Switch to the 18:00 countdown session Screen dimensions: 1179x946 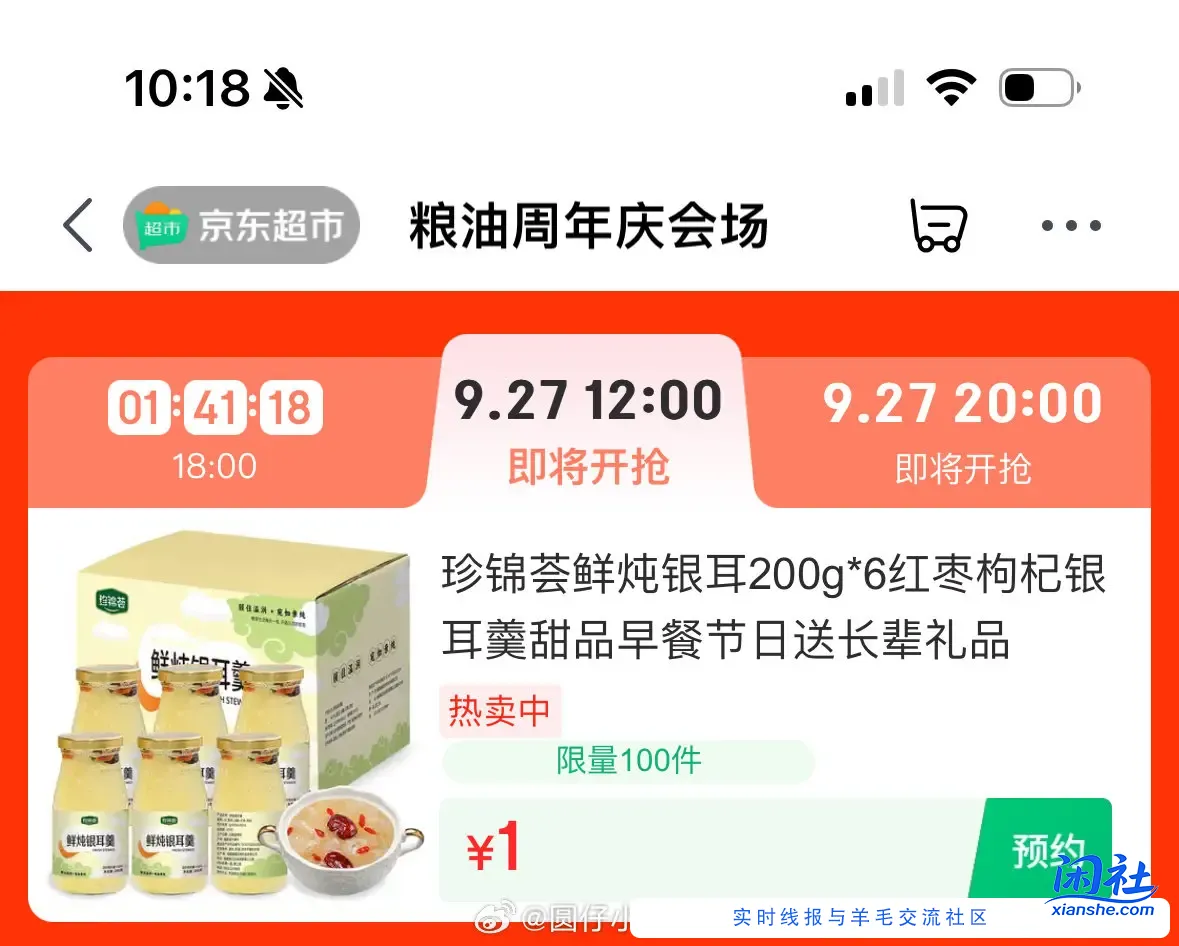[215, 430]
